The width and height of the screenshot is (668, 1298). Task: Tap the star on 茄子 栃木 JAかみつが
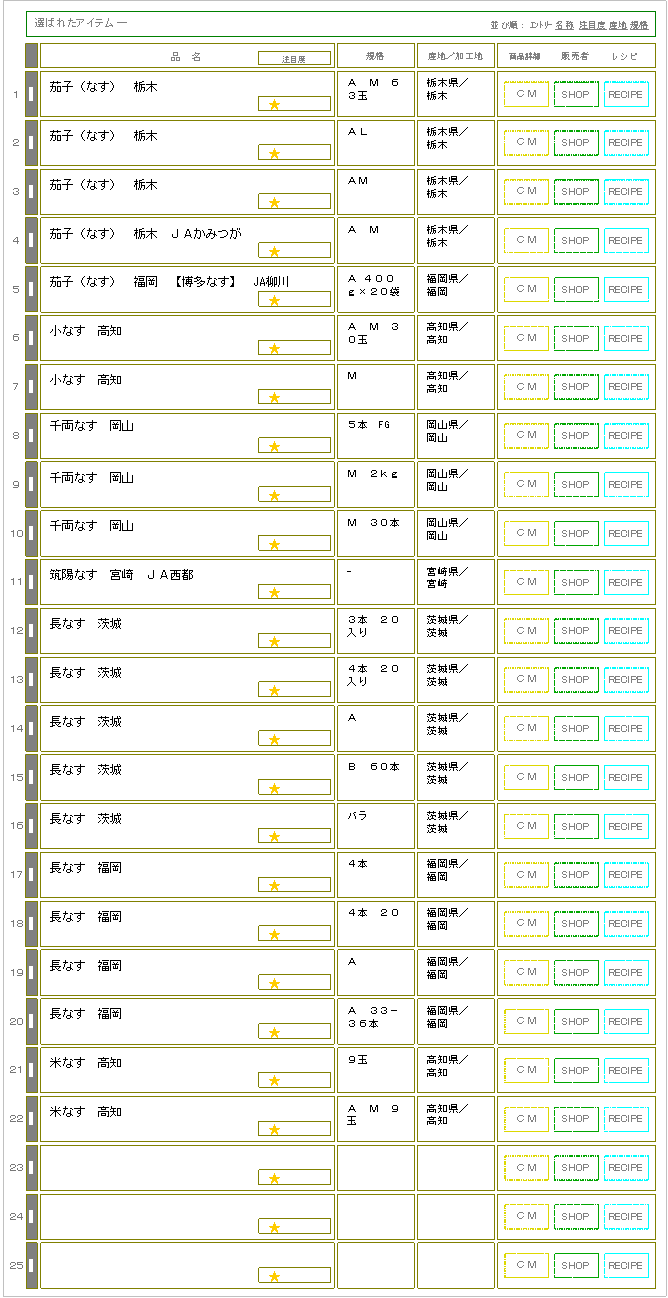tap(274, 251)
